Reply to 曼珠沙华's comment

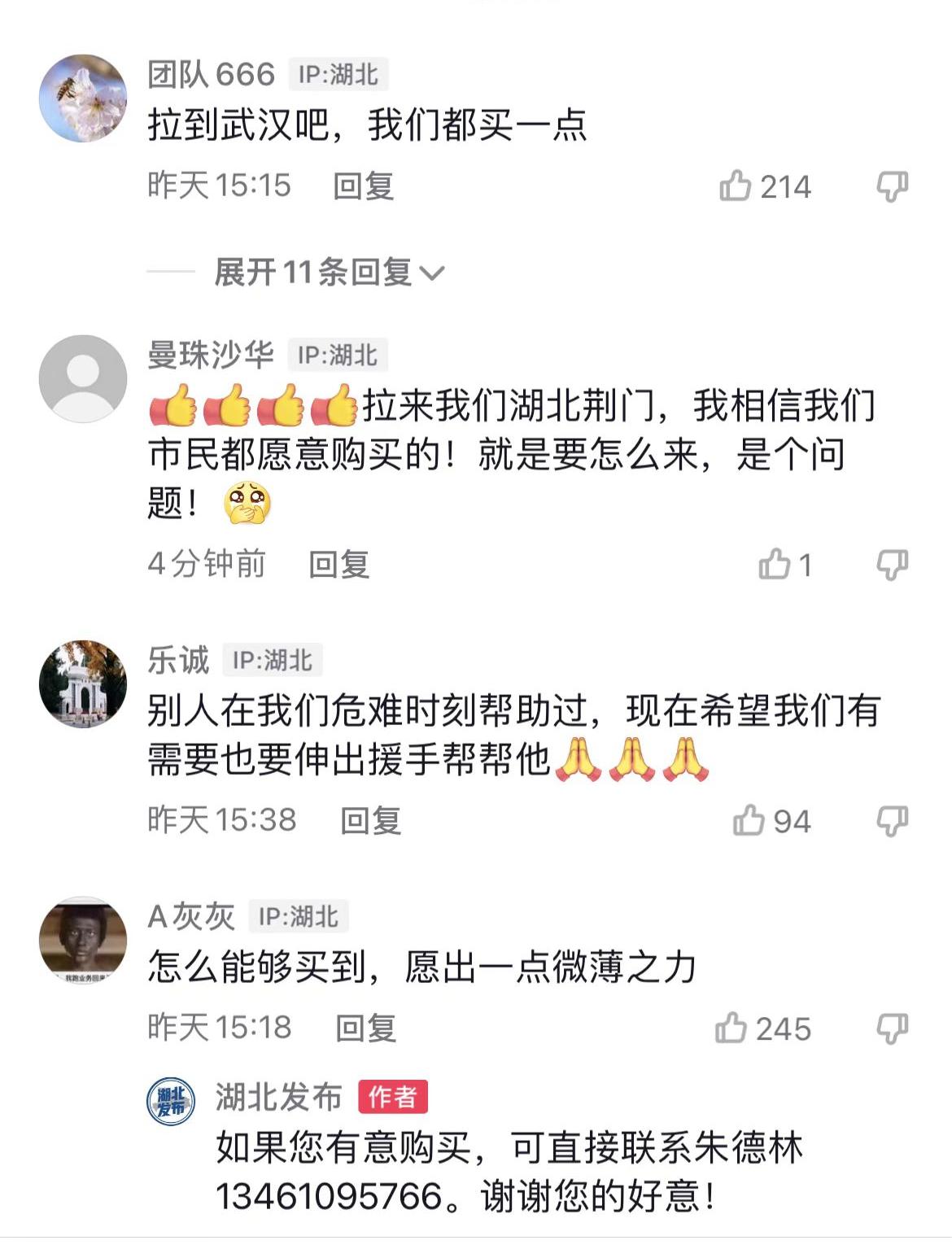(338, 564)
